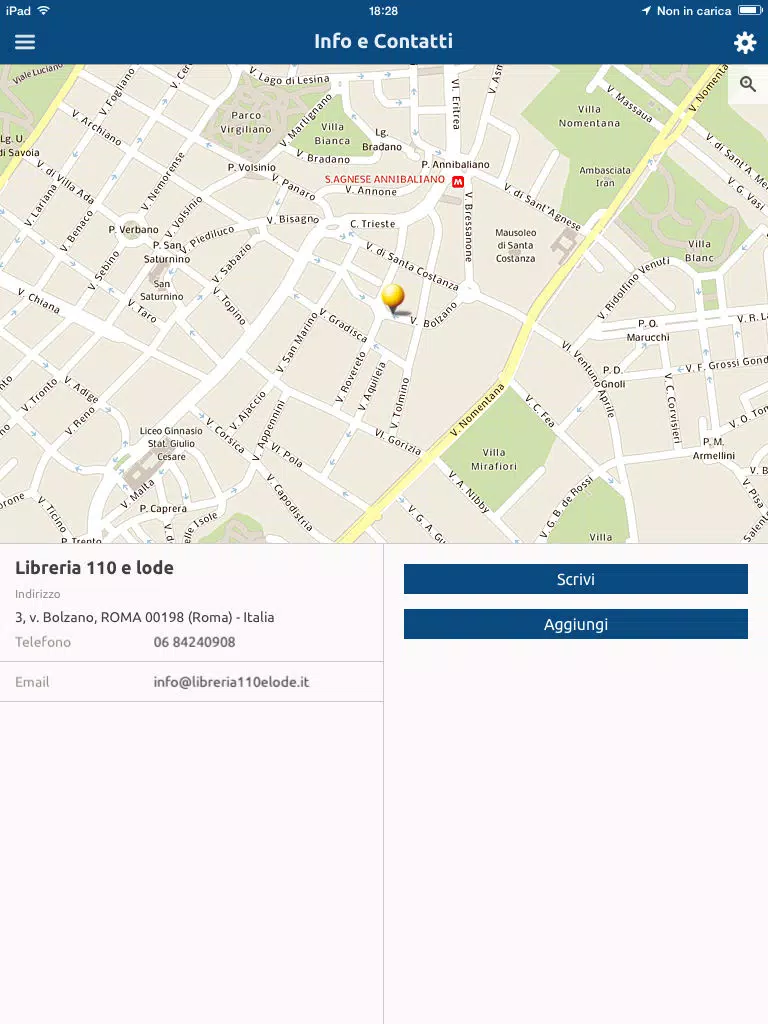Open the settings gear
This screenshot has width=768, height=1024.
pos(744,42)
